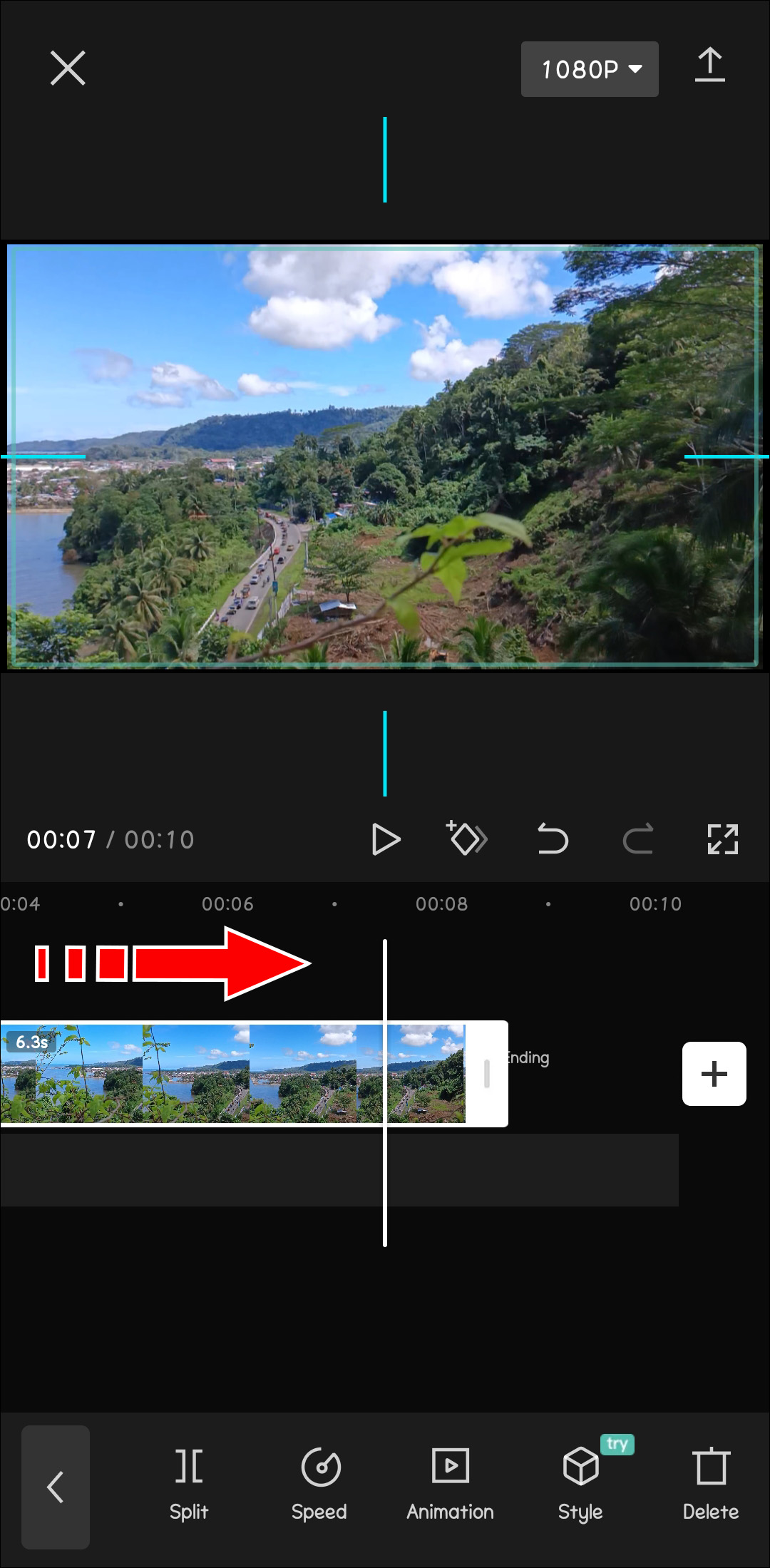Open the Animation options

coord(450,1485)
